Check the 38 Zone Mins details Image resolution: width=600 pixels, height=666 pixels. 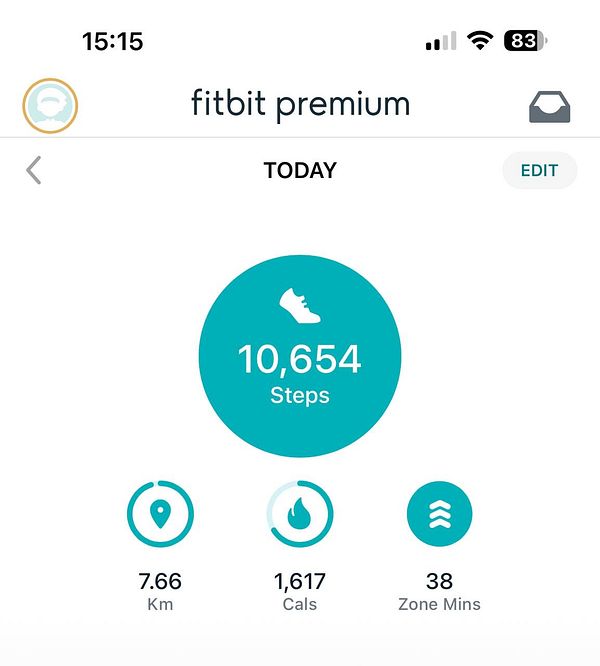439,514
